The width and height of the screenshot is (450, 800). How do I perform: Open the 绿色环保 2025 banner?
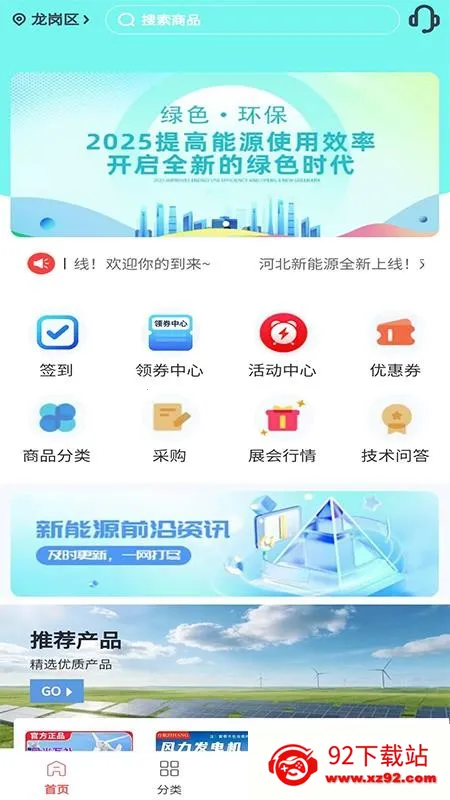coord(224,155)
